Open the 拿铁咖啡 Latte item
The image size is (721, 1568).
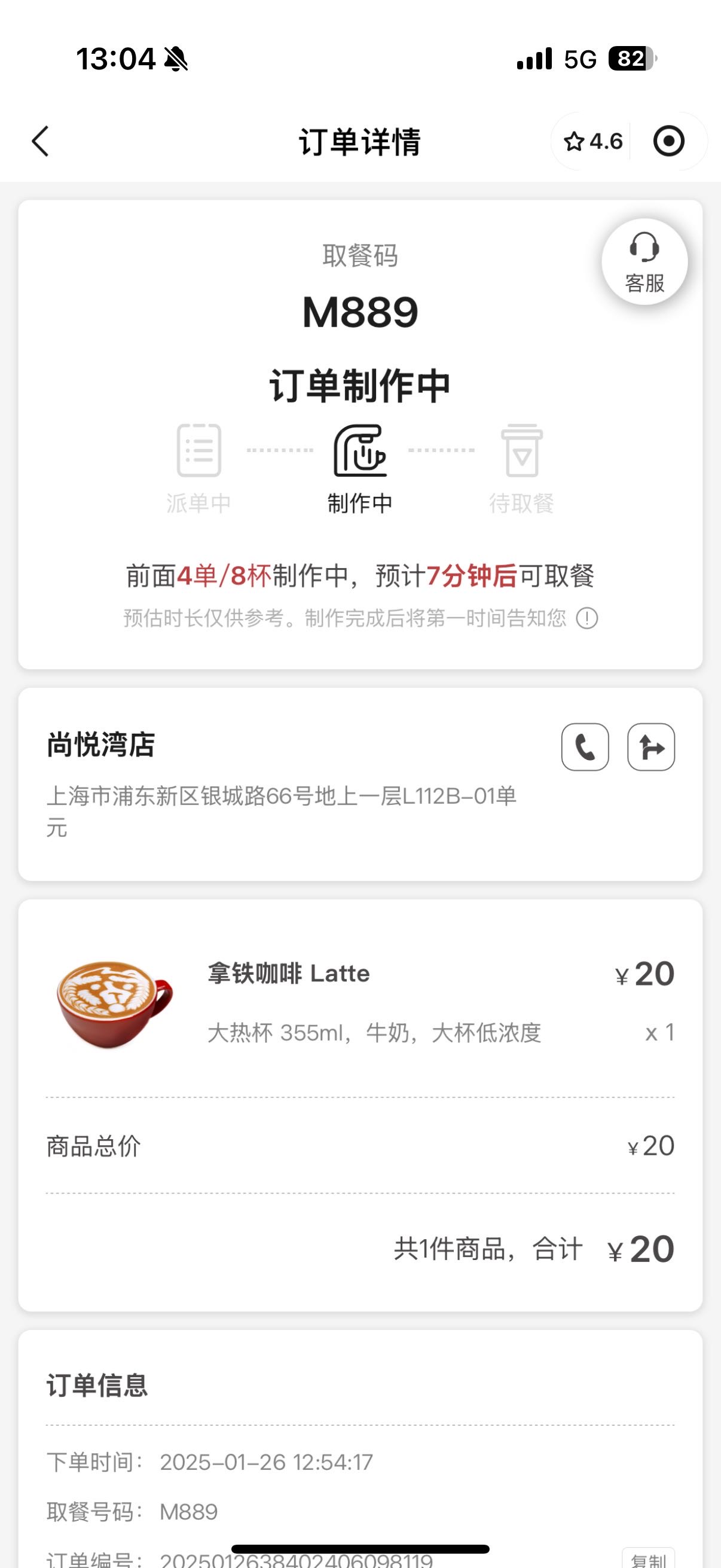pos(360,1001)
